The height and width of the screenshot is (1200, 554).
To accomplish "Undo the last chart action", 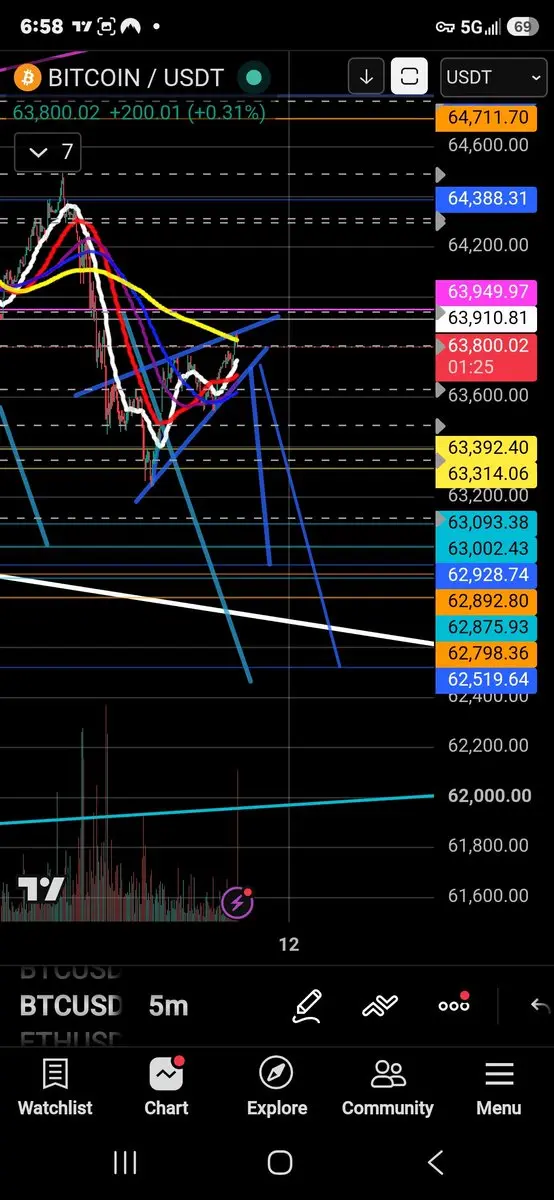I will [x=539, y=1005].
